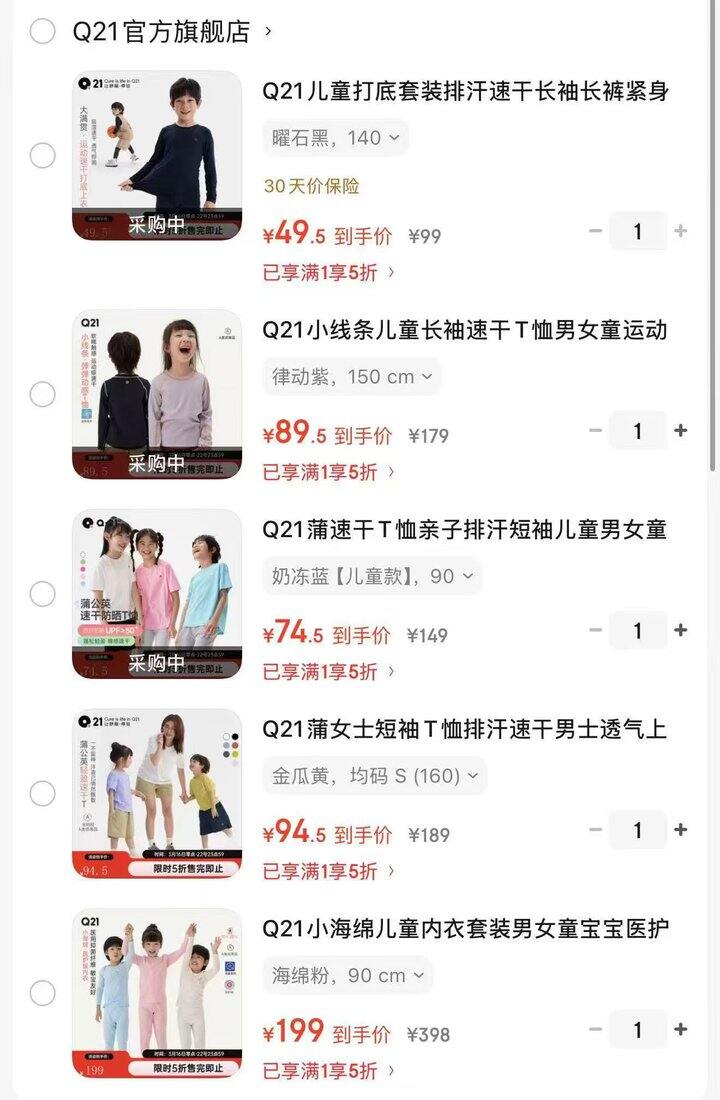Open the Q21蒲速干T恤亲子 product image
The image size is (720, 1100).
157,594
